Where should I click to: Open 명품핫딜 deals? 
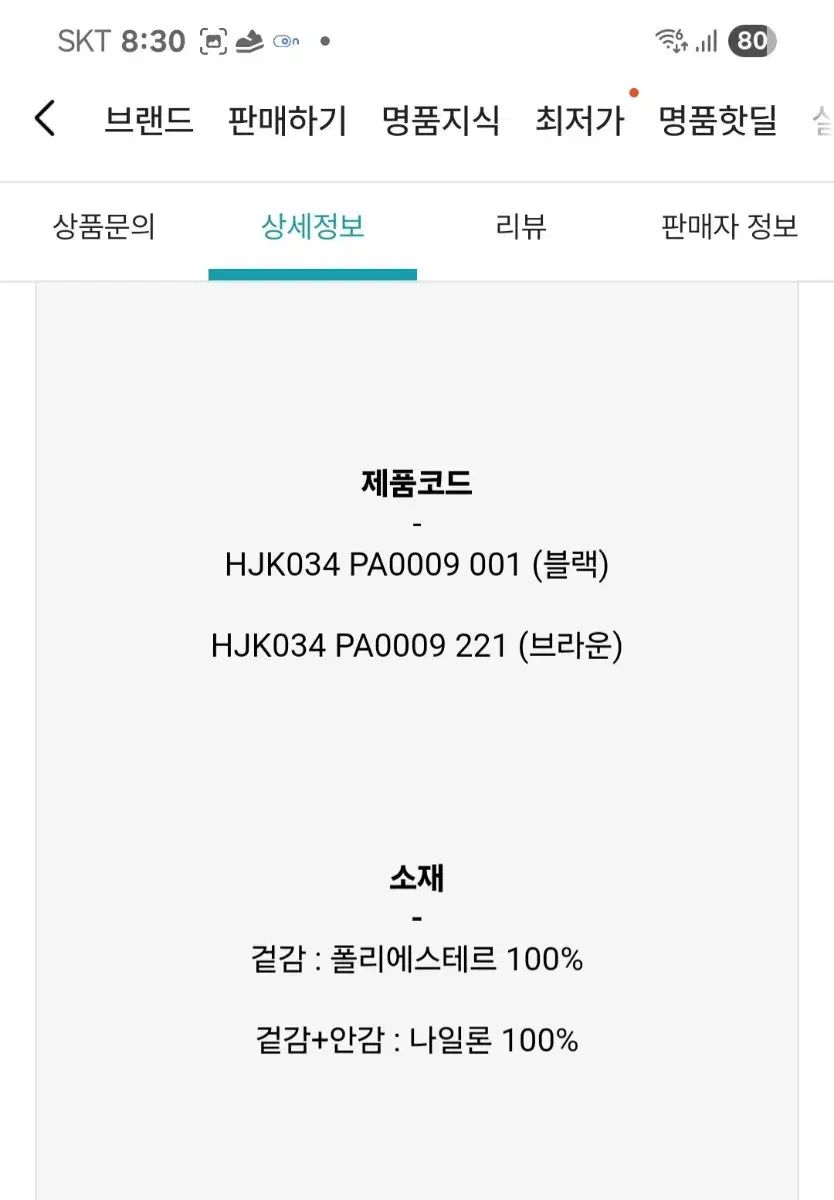tap(717, 121)
